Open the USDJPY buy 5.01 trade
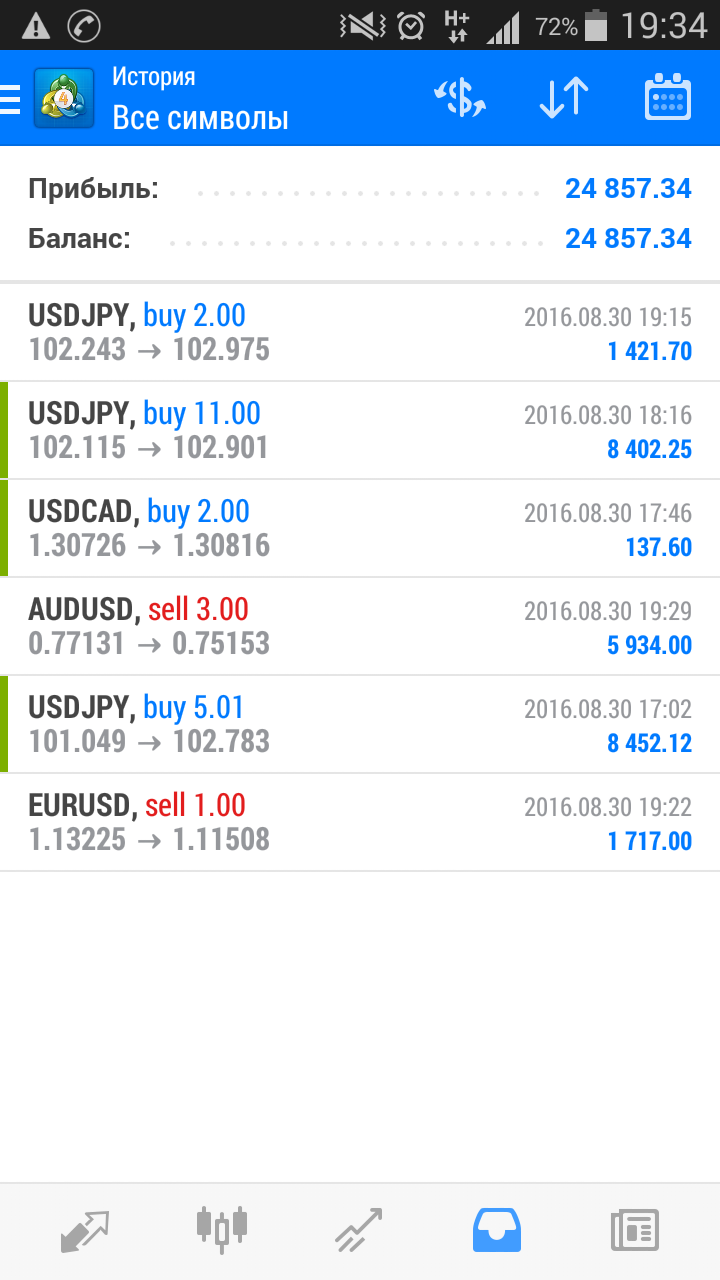720x1280 pixels. [x=360, y=725]
